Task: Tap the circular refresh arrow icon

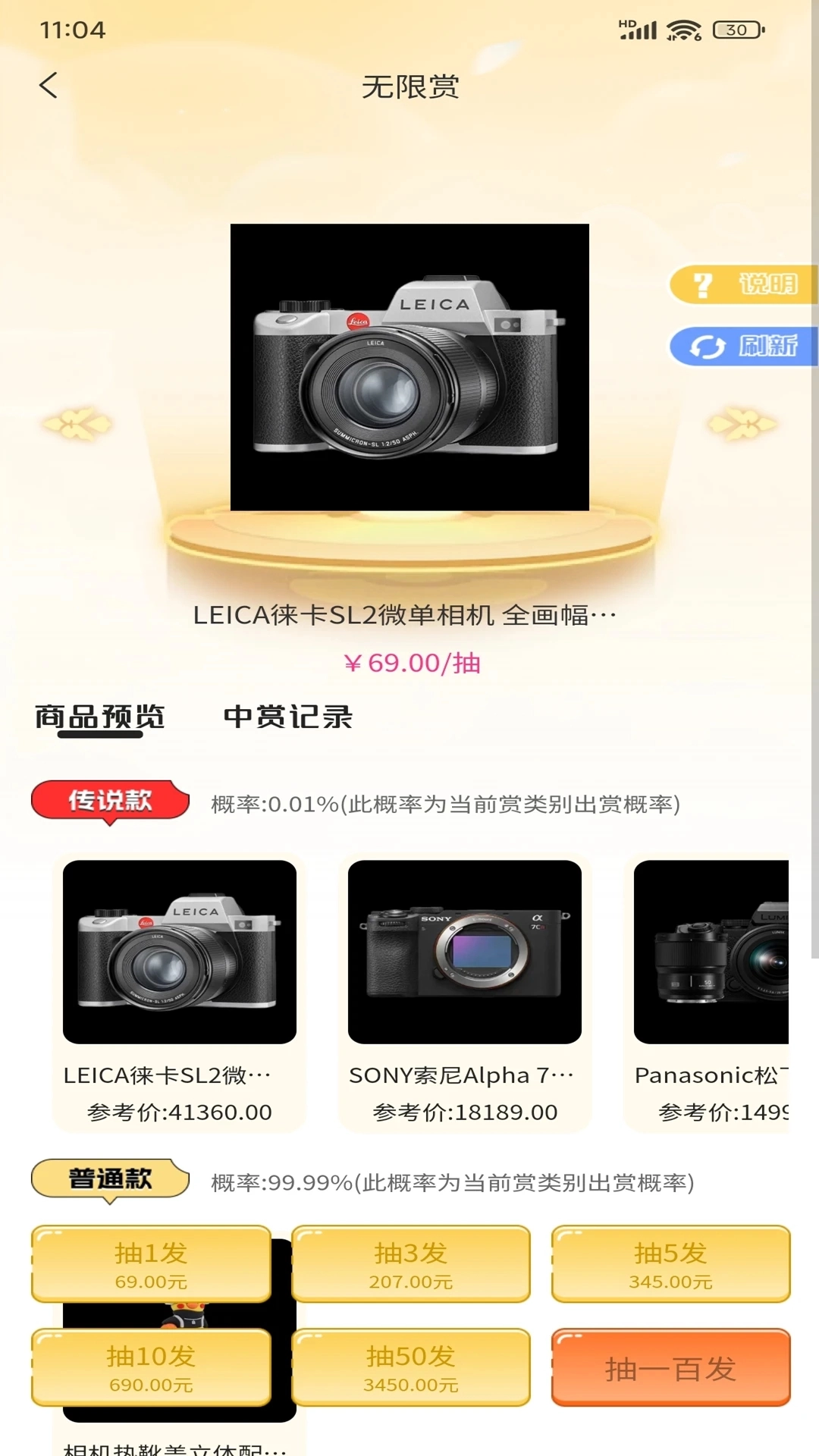Action: coord(706,346)
